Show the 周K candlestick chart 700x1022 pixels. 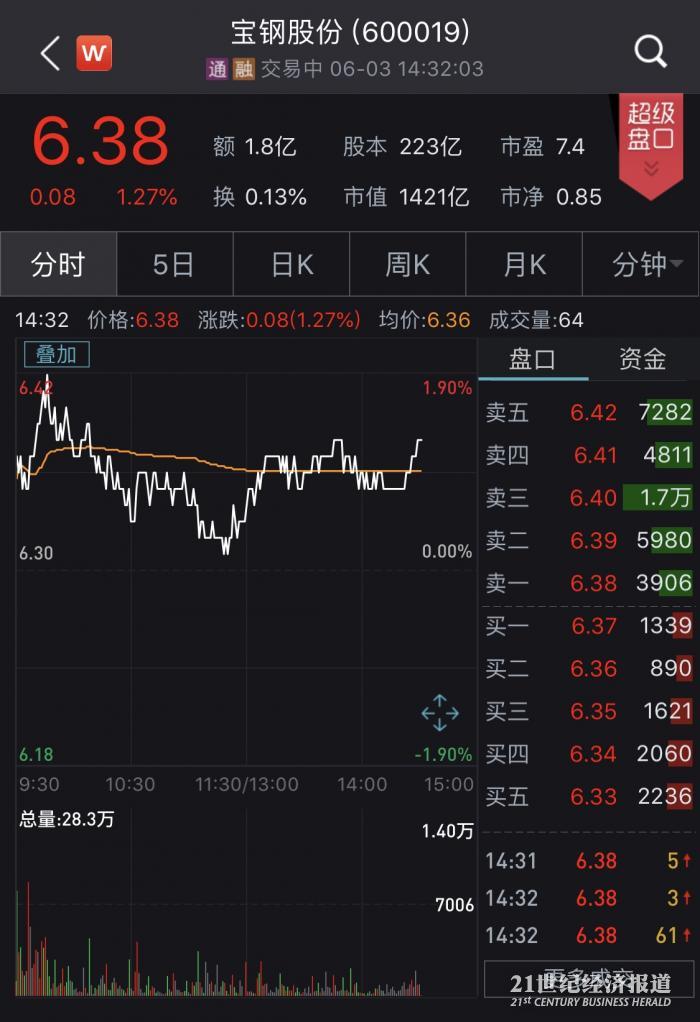(408, 265)
